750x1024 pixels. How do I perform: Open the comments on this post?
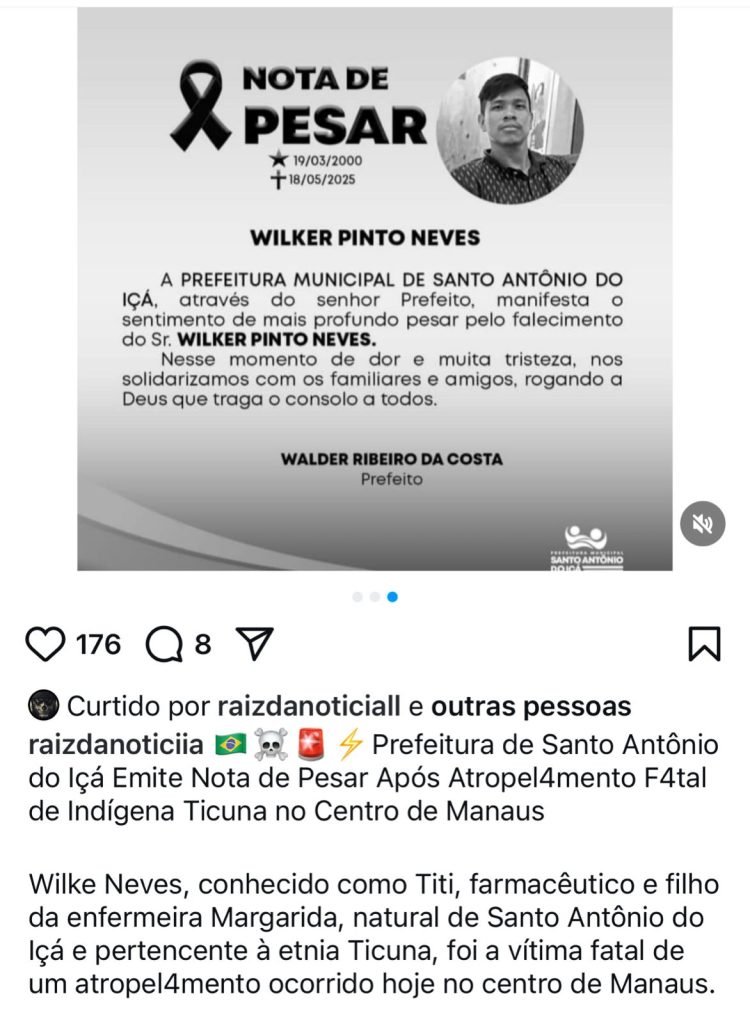coord(164,644)
